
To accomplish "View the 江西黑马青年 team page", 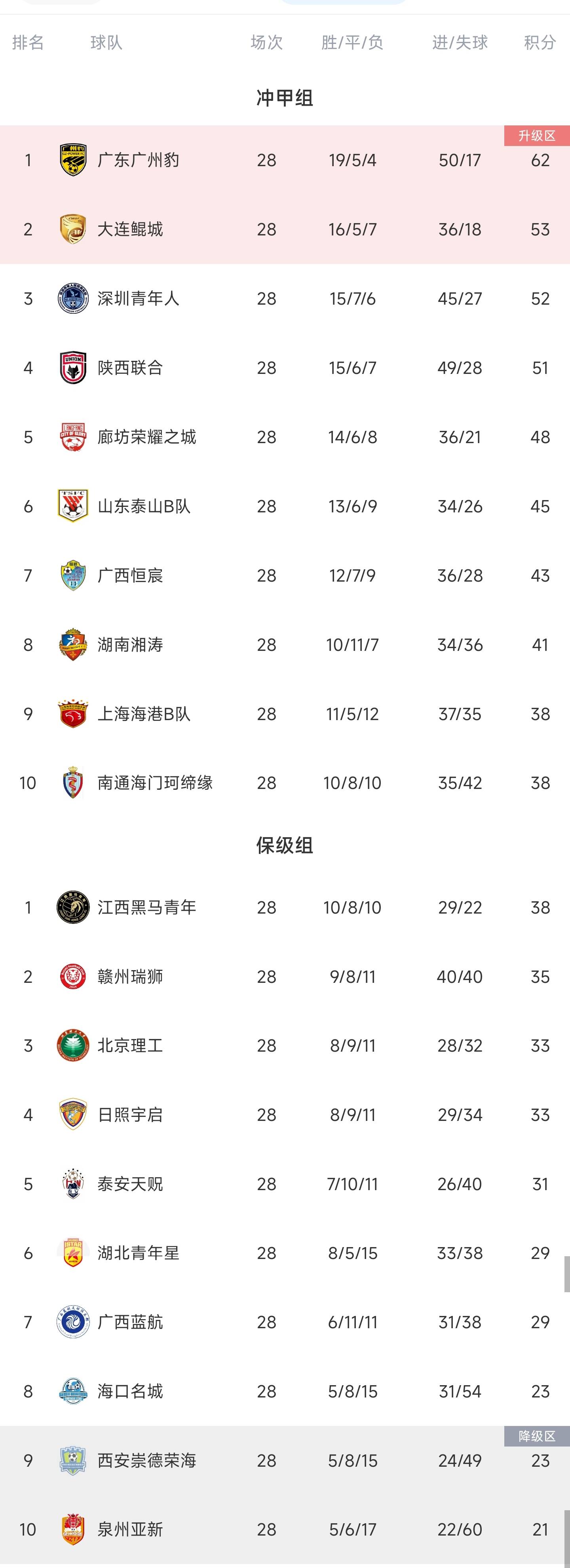I will 146,908.
